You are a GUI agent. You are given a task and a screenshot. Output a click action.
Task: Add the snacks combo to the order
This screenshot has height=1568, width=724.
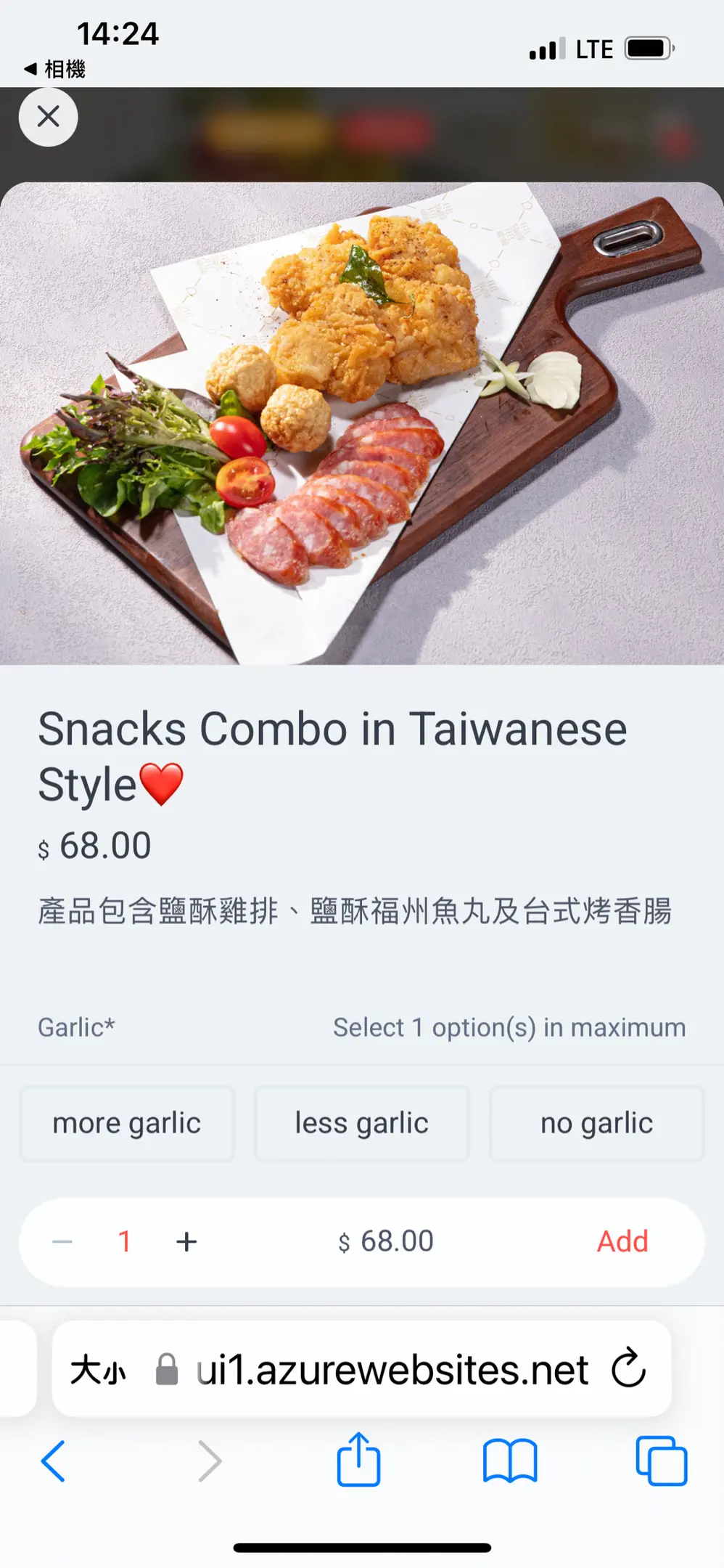[x=622, y=1241]
